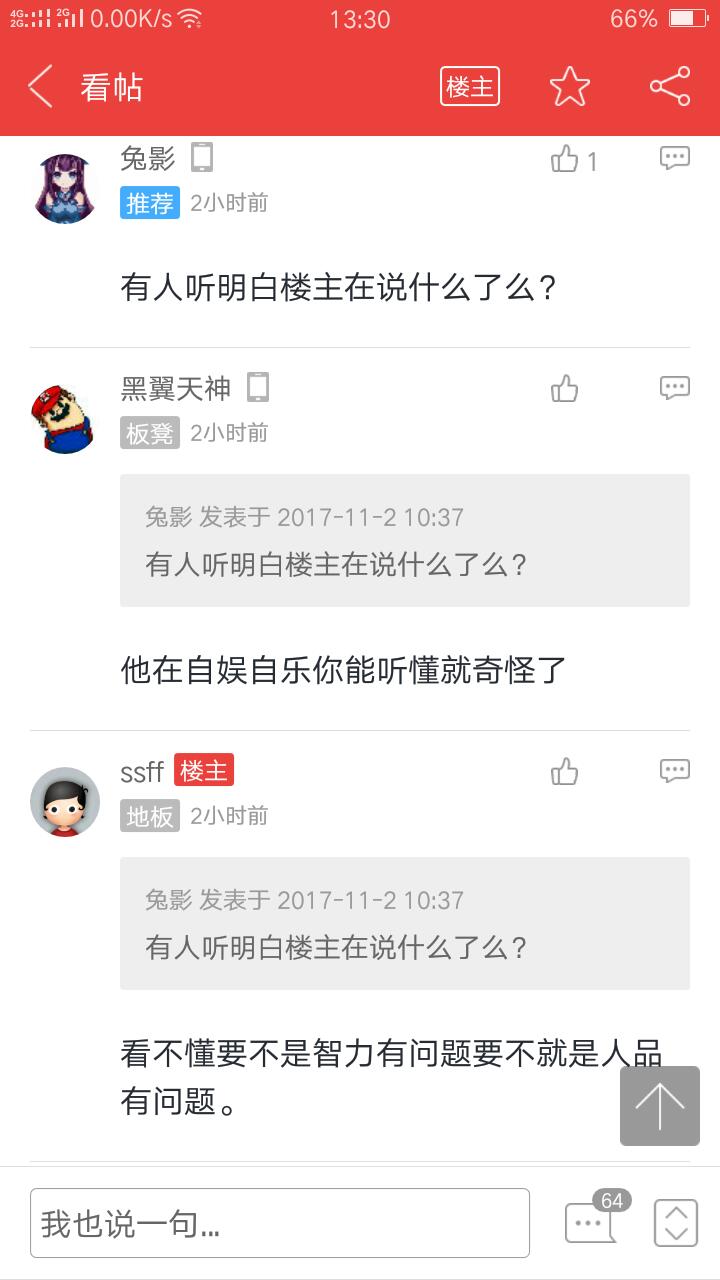
Task: Jump back to top of thread
Action: (659, 1105)
